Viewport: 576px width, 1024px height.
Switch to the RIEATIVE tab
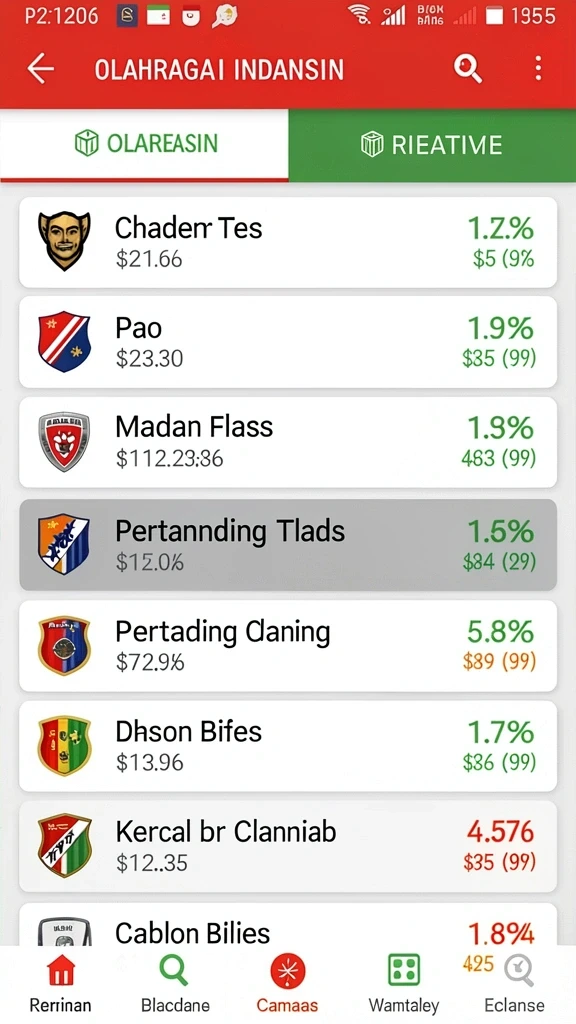(x=432, y=144)
